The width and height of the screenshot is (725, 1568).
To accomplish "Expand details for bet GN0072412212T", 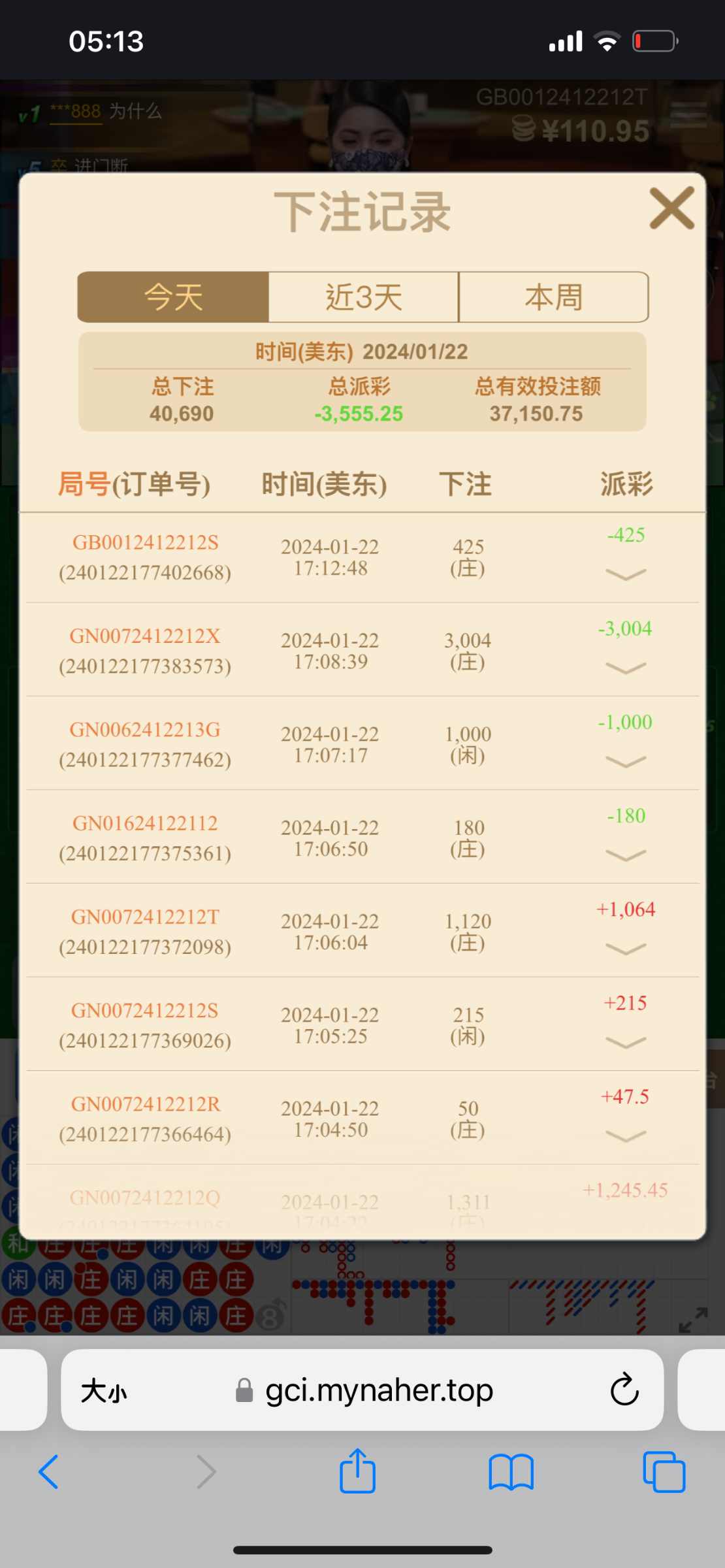I will [x=626, y=949].
